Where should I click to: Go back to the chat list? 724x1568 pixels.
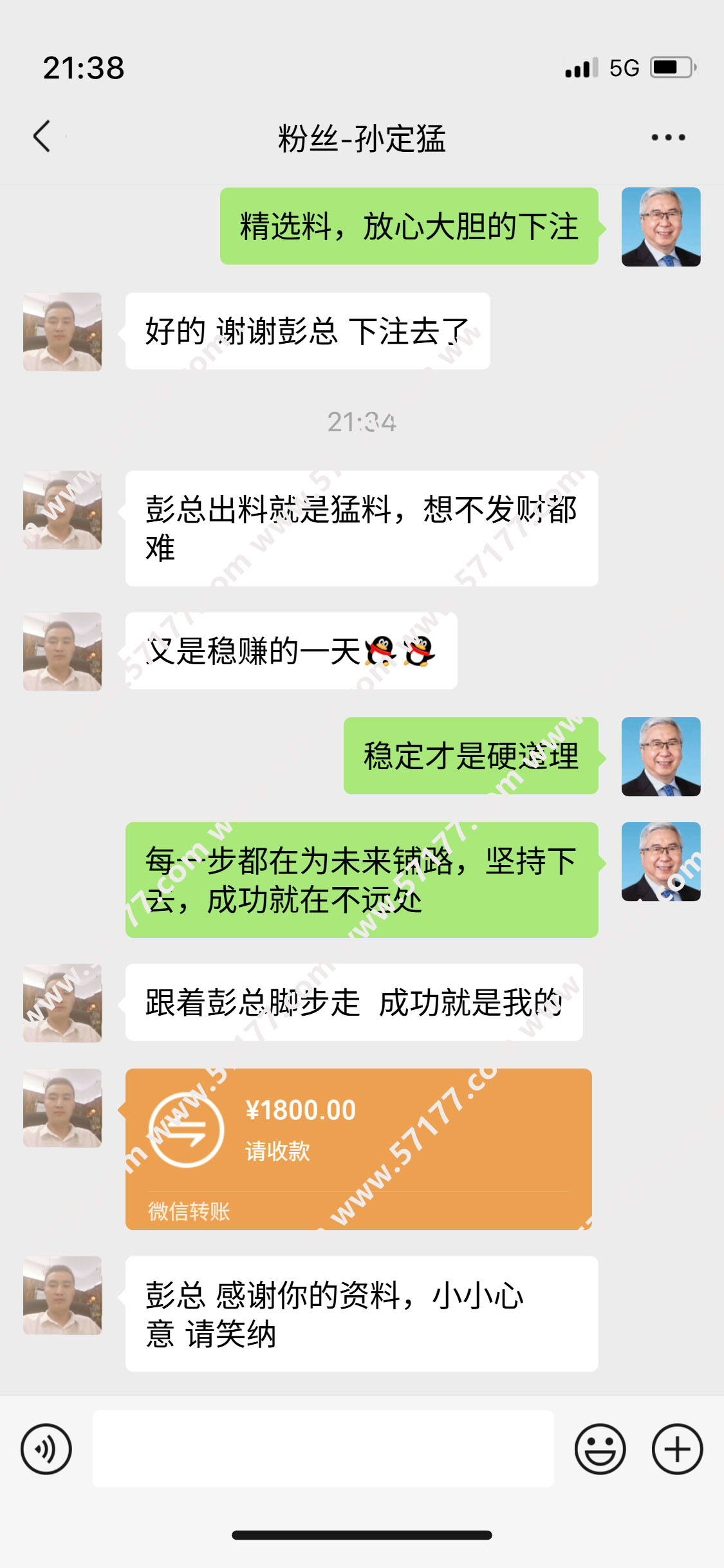[x=42, y=136]
